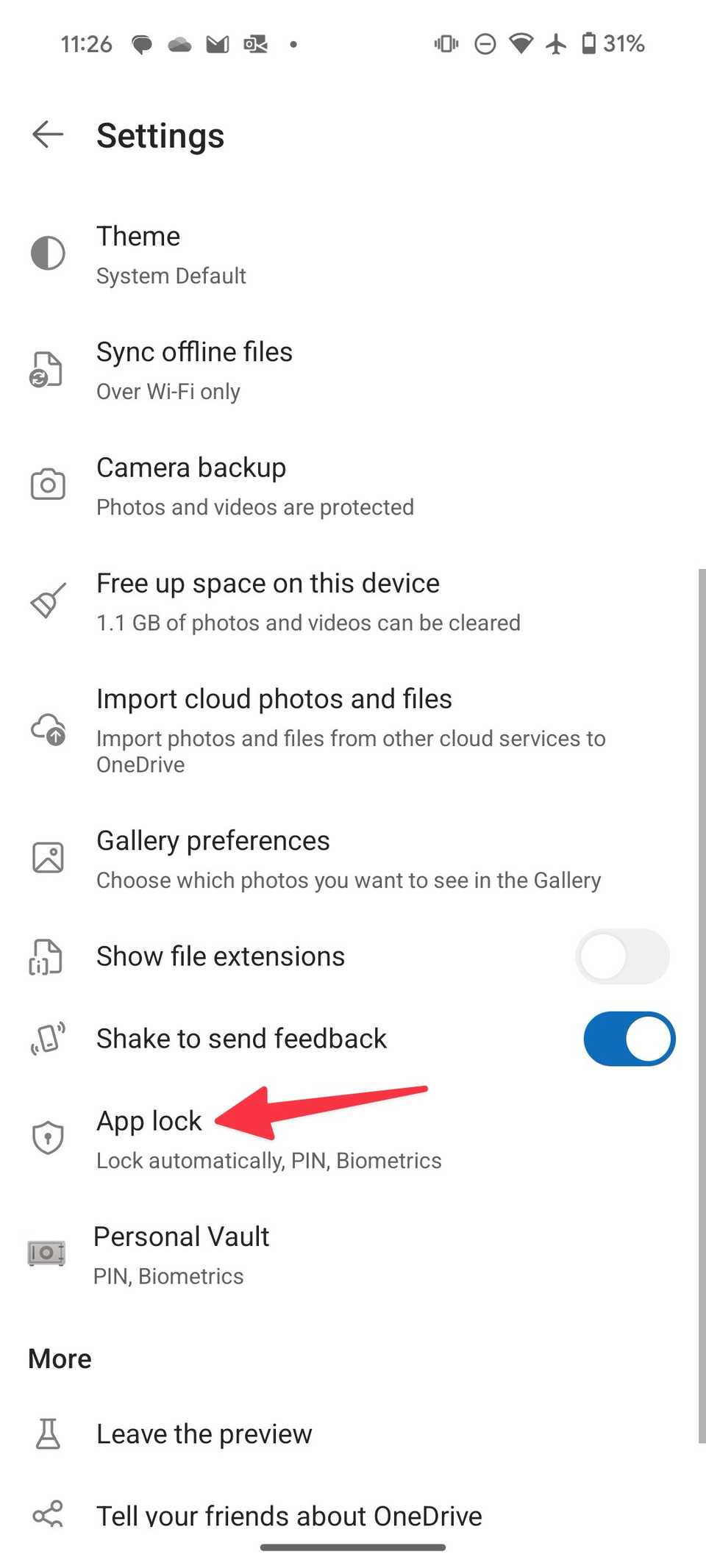Click the Tell your friends share icon
706x1568 pixels.
pyautogui.click(x=47, y=1514)
